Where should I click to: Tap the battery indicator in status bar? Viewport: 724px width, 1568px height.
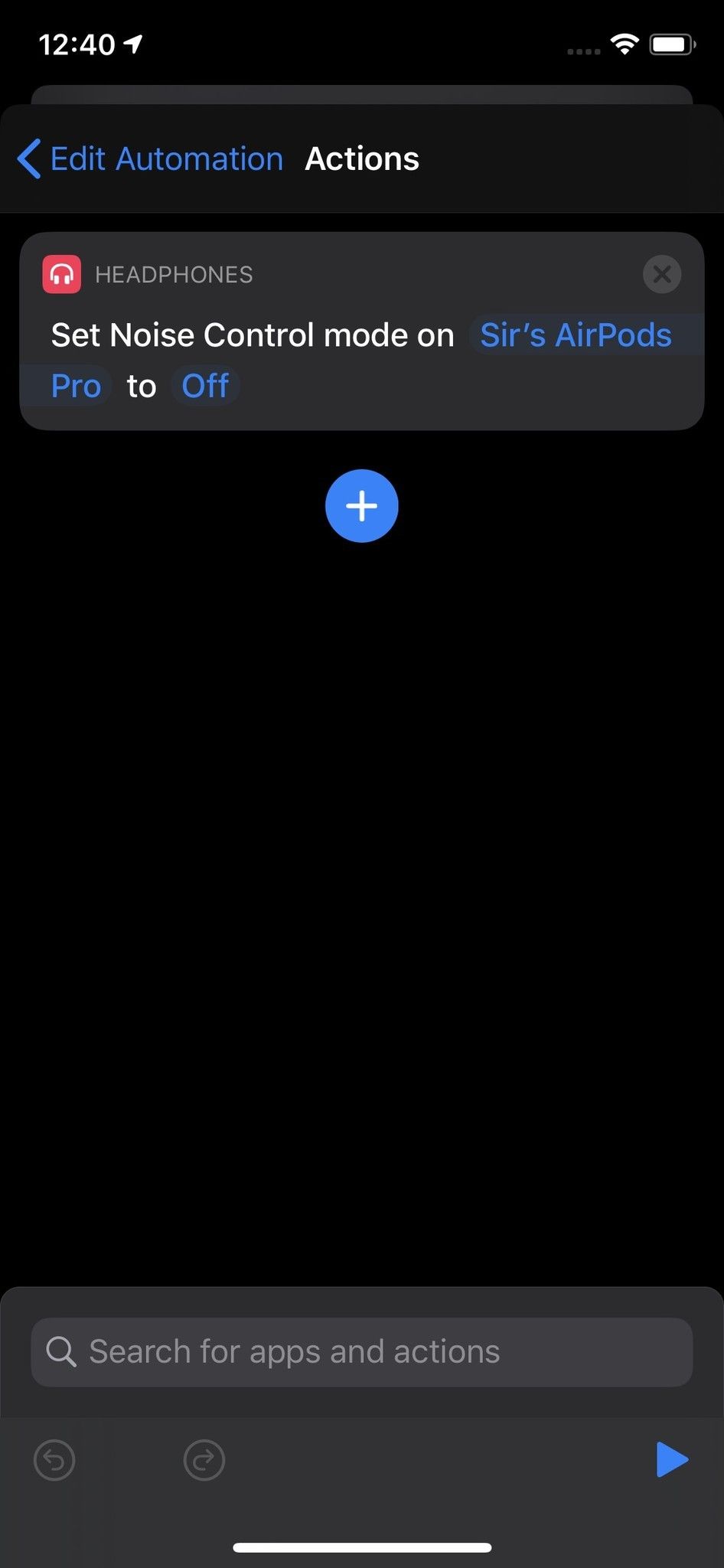[671, 44]
